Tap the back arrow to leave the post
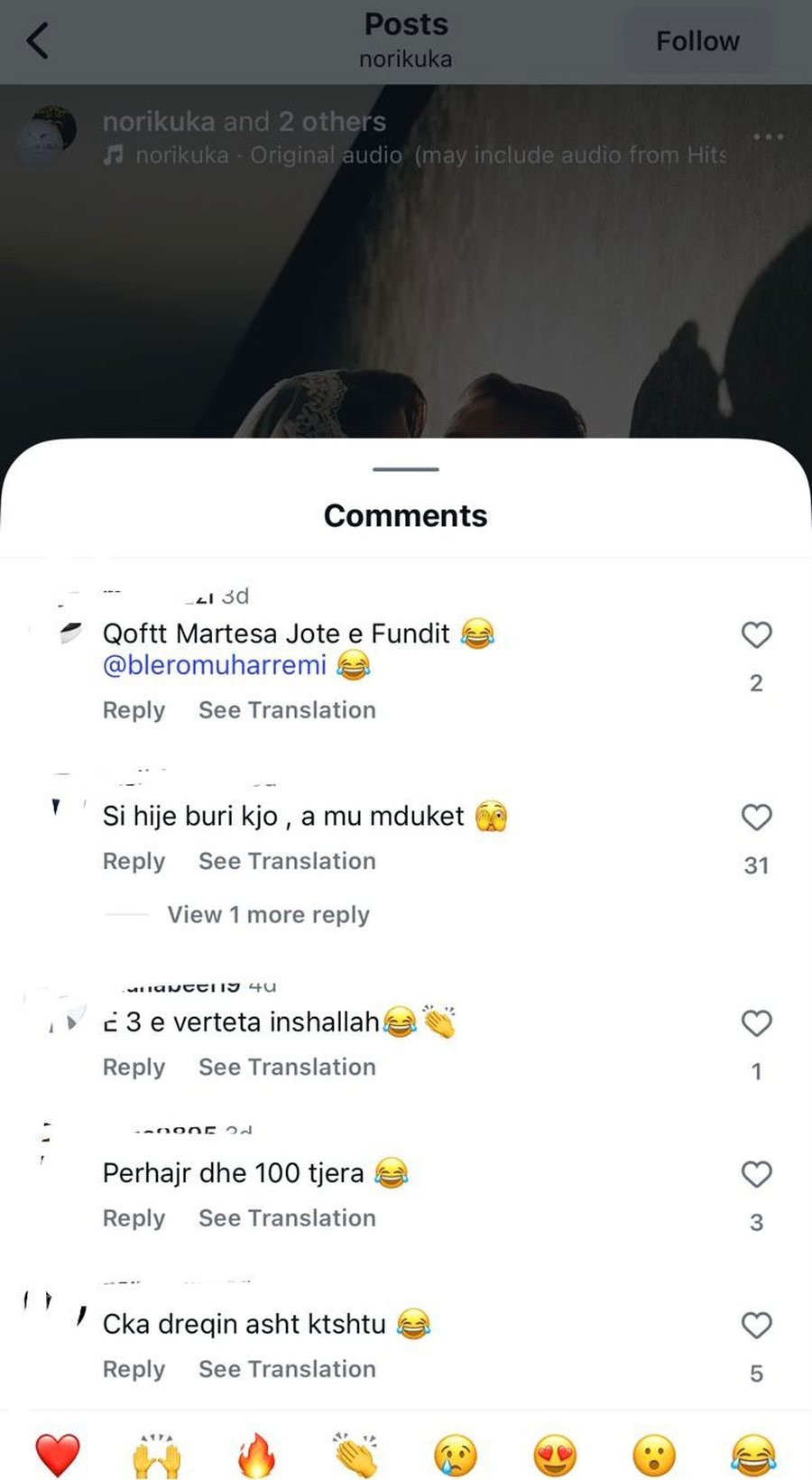This screenshot has width=812, height=1480. [36, 41]
